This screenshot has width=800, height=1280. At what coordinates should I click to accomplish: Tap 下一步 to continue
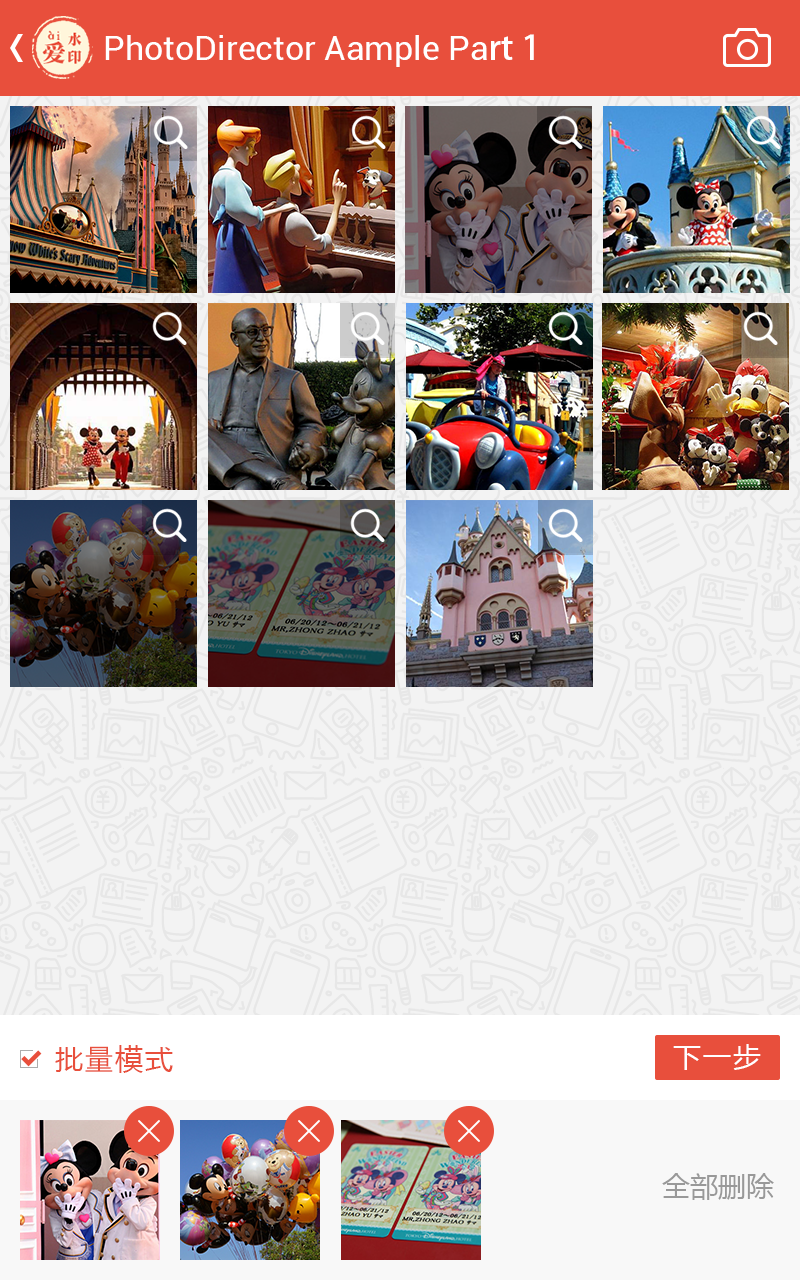pos(717,1058)
